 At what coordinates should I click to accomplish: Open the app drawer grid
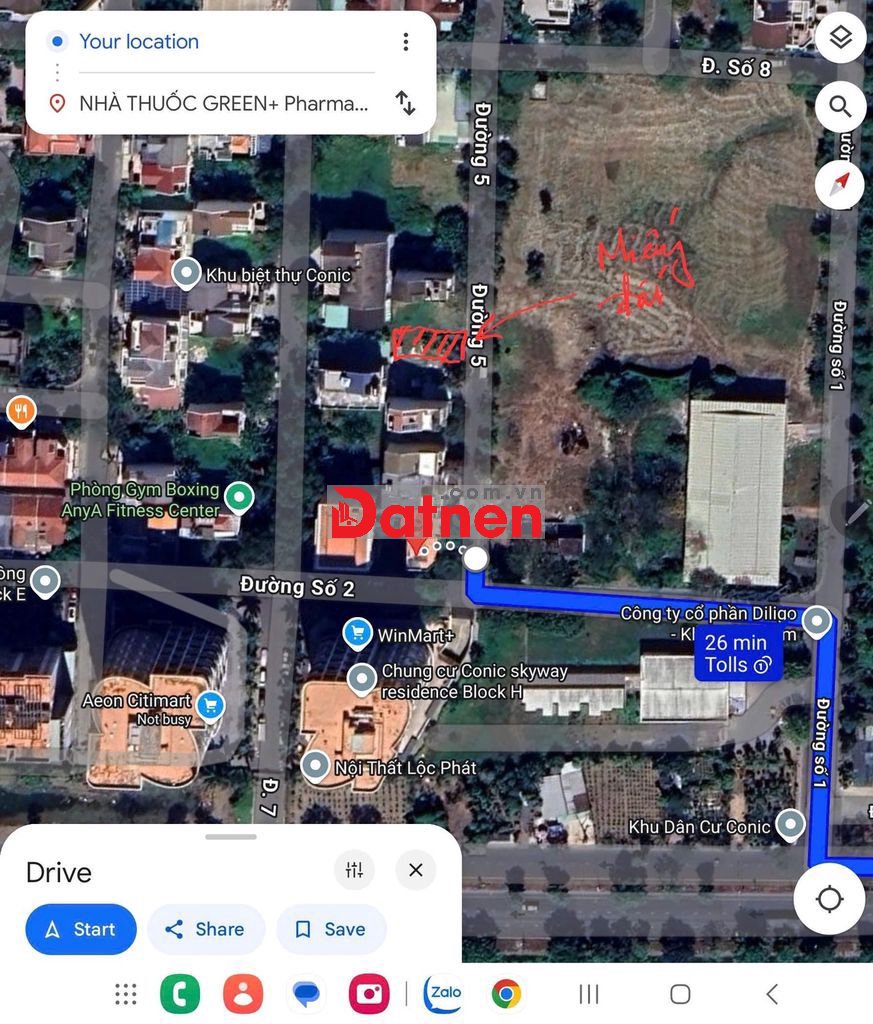[x=125, y=994]
